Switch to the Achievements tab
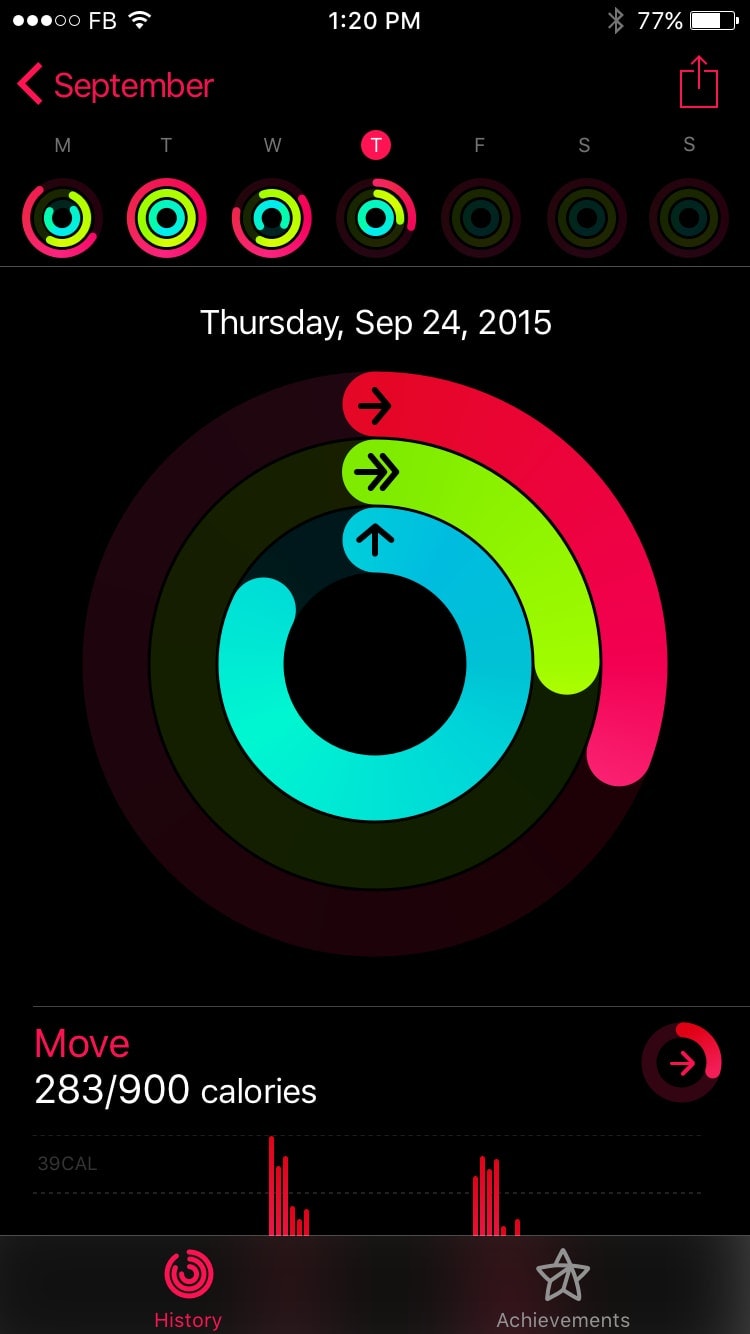Viewport: 750px width, 1334px height. coord(563,1288)
